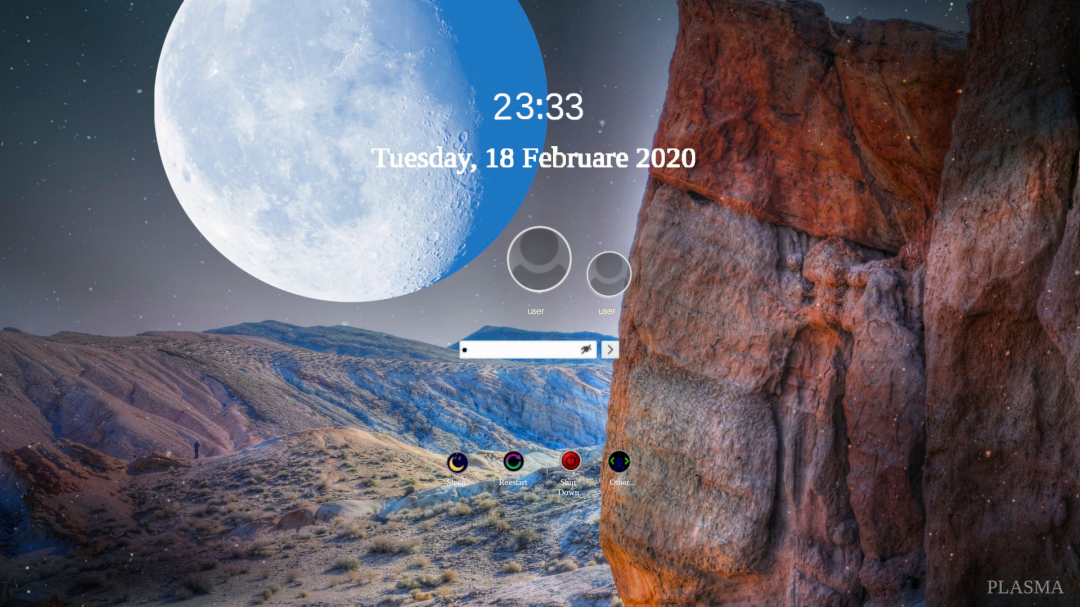Choose the smaller user avatar
The width and height of the screenshot is (1080, 607).
point(608,274)
